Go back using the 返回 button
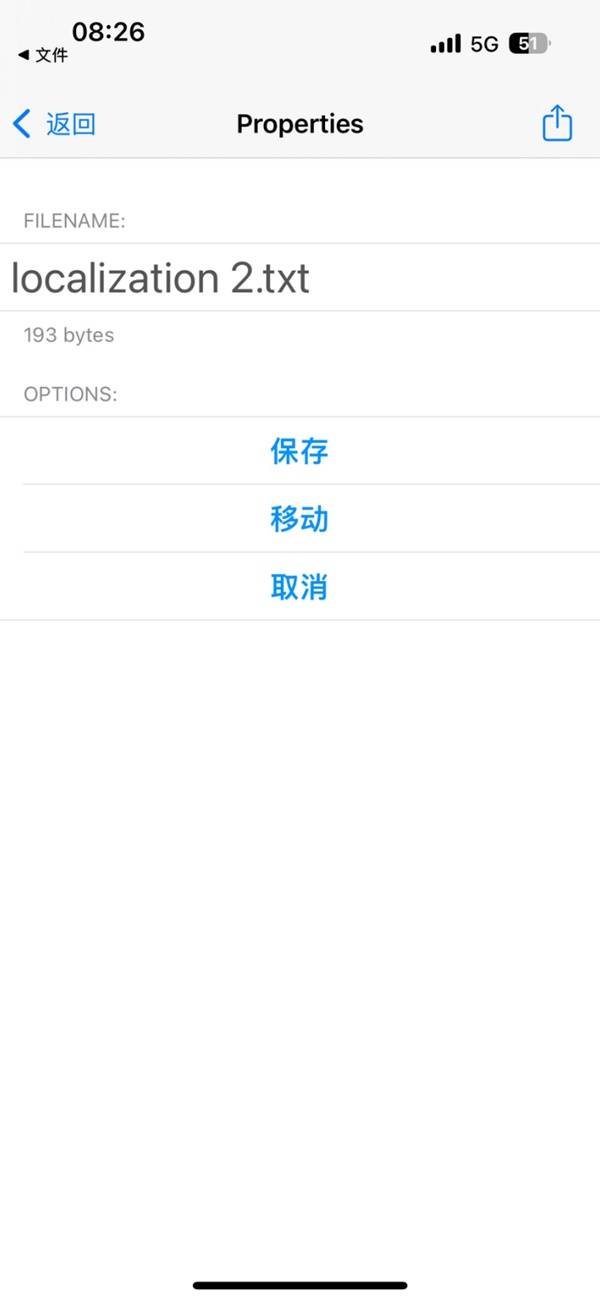Image resolution: width=600 pixels, height=1300 pixels. tap(55, 124)
